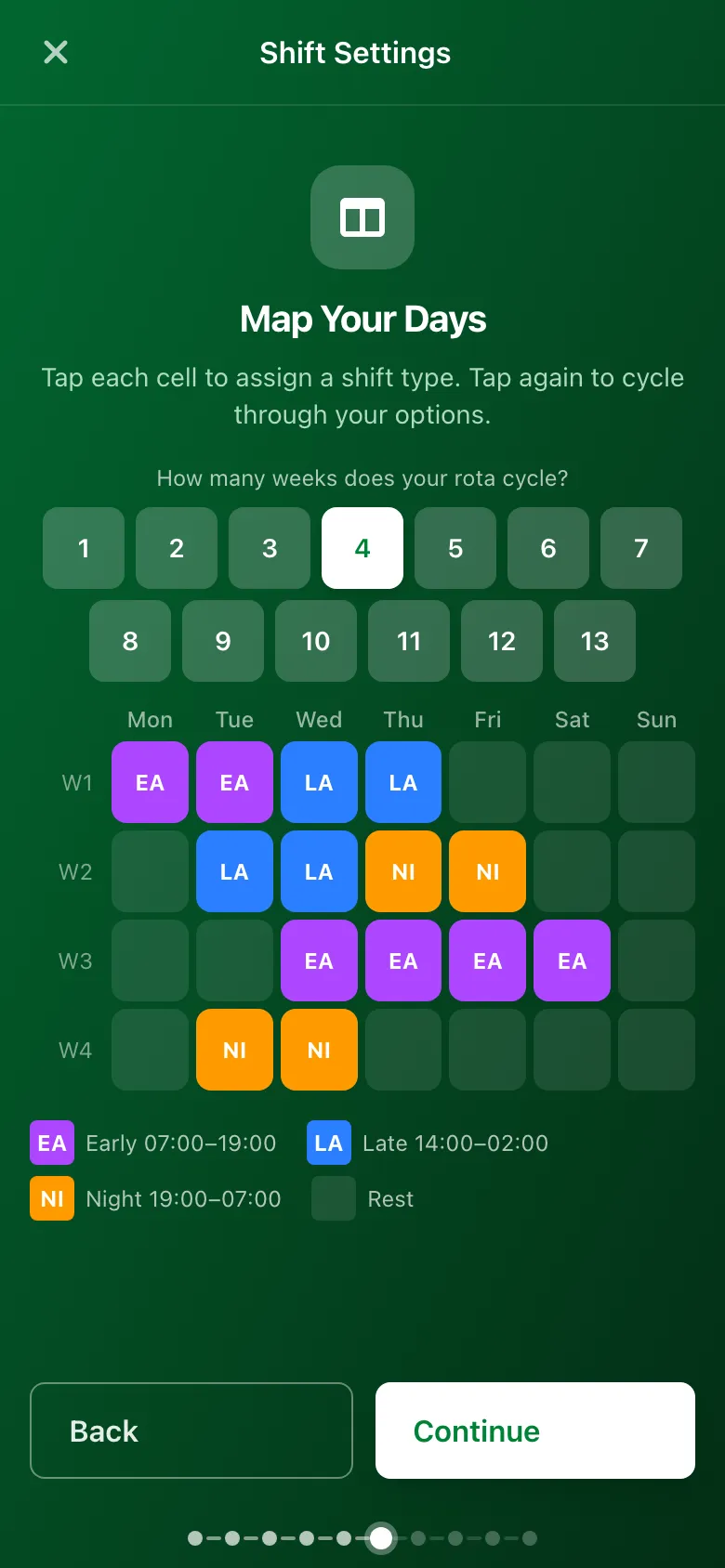Image resolution: width=725 pixels, height=1568 pixels.
Task: Cycle the W1 Monday EA shift cell
Action: coord(150,782)
